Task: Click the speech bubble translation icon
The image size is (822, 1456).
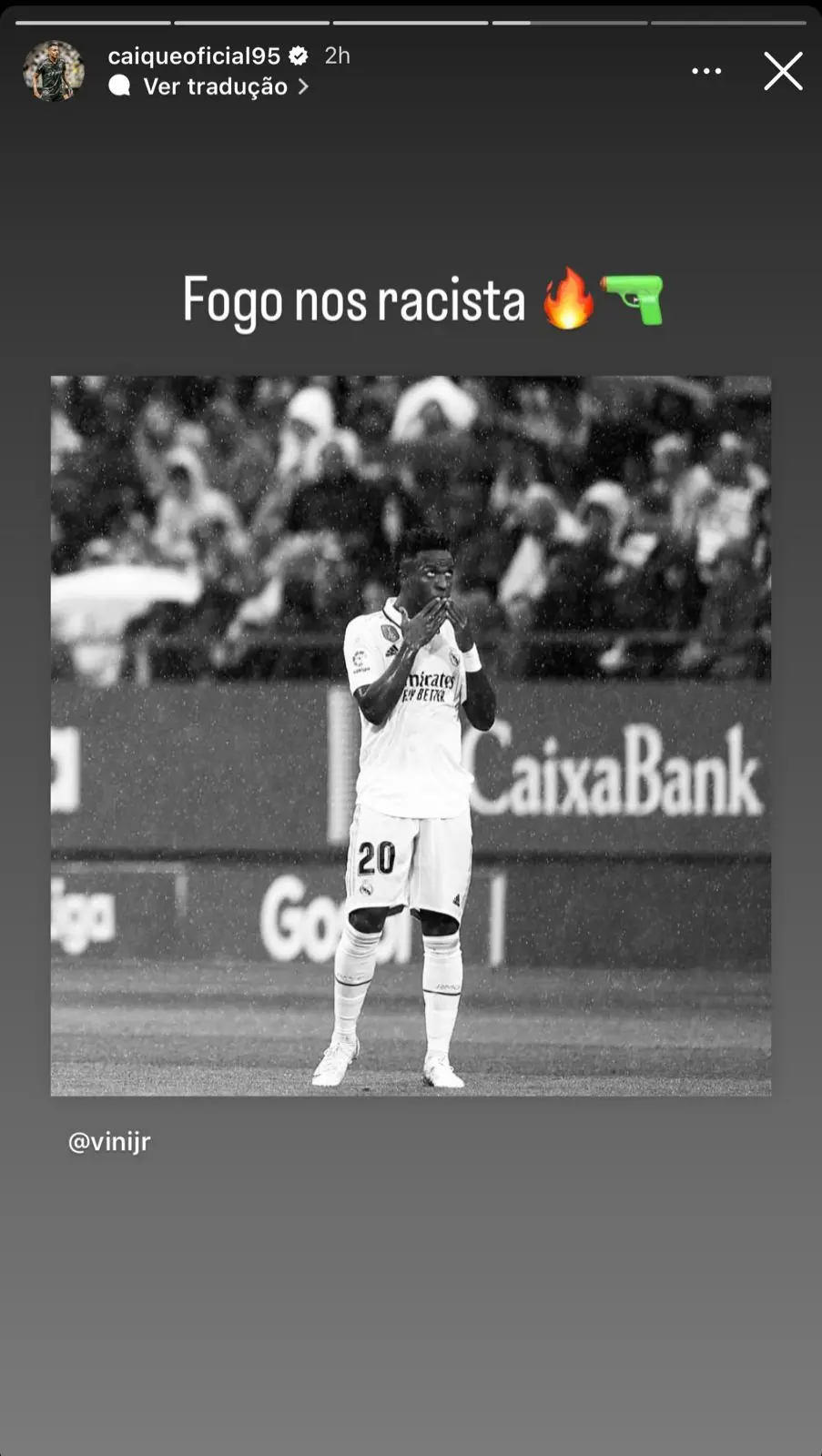Action: (x=118, y=86)
